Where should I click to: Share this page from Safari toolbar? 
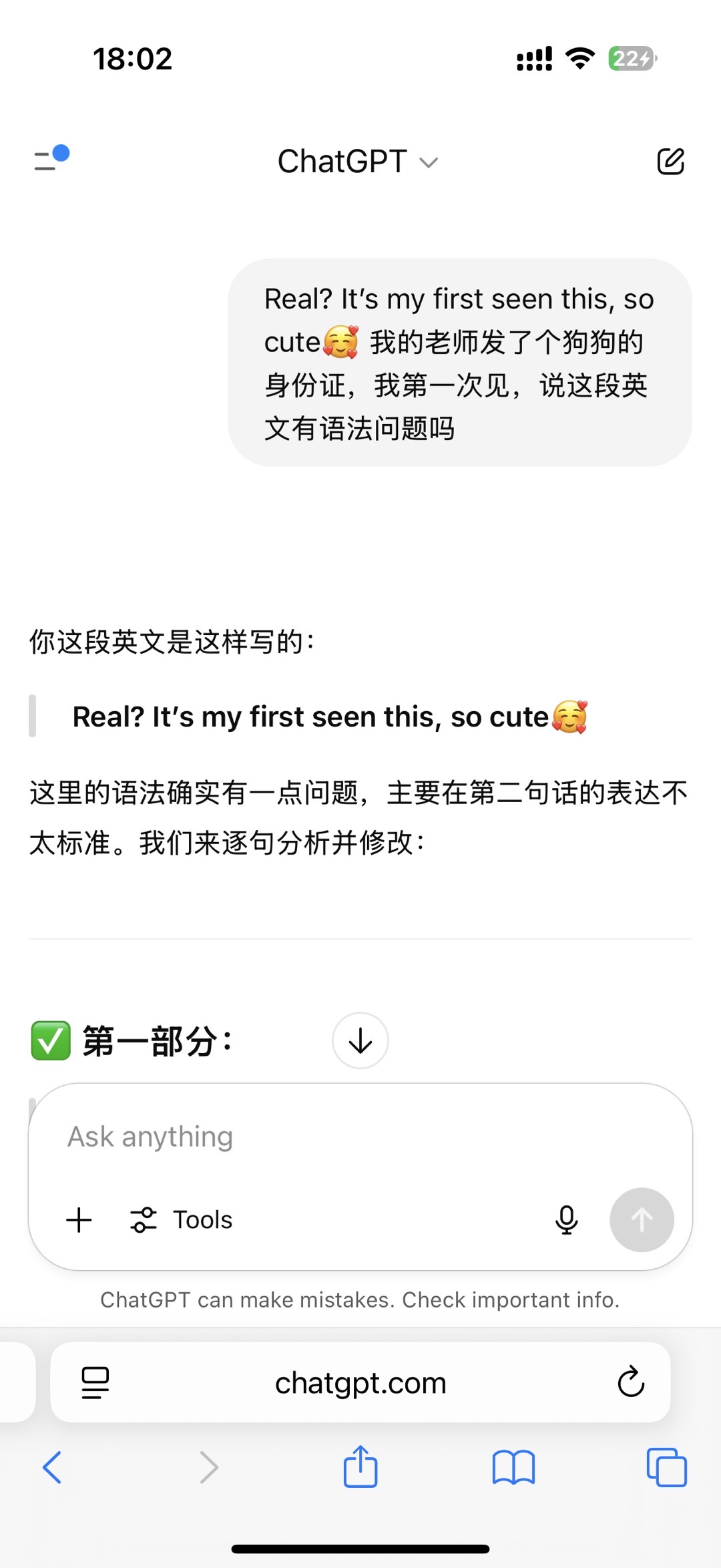coord(360,1467)
